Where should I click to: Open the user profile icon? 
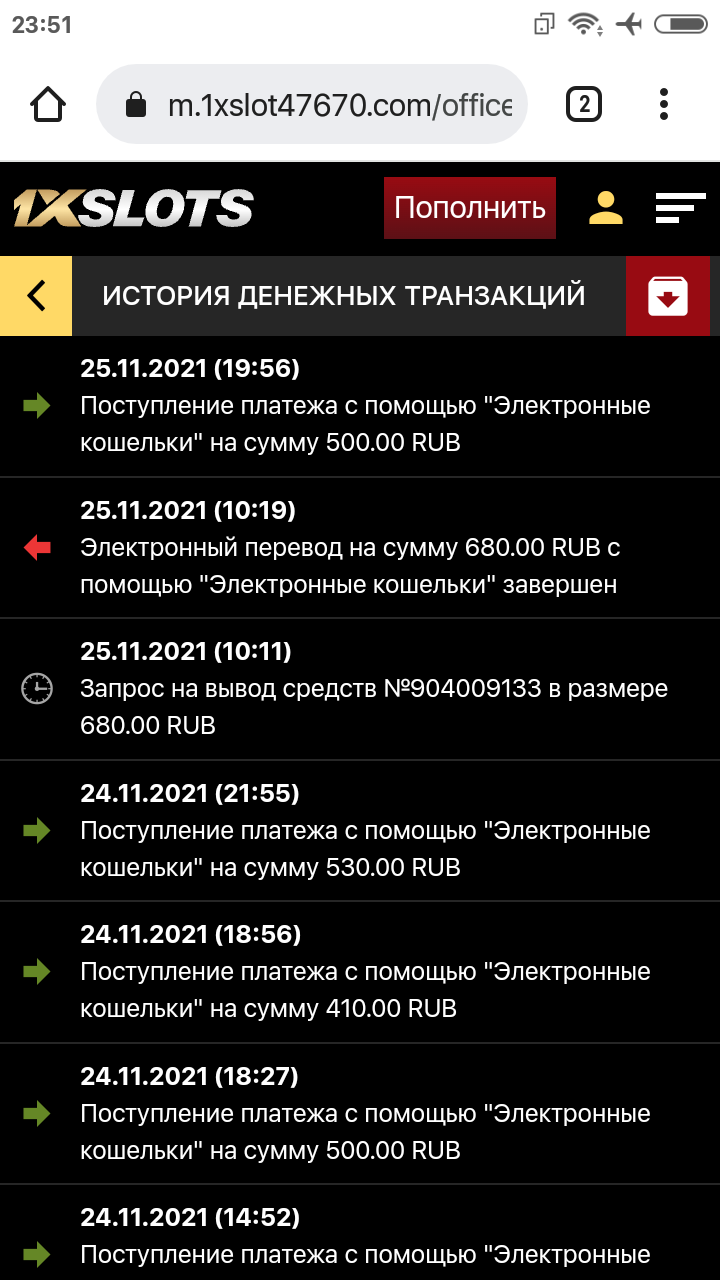tap(604, 208)
